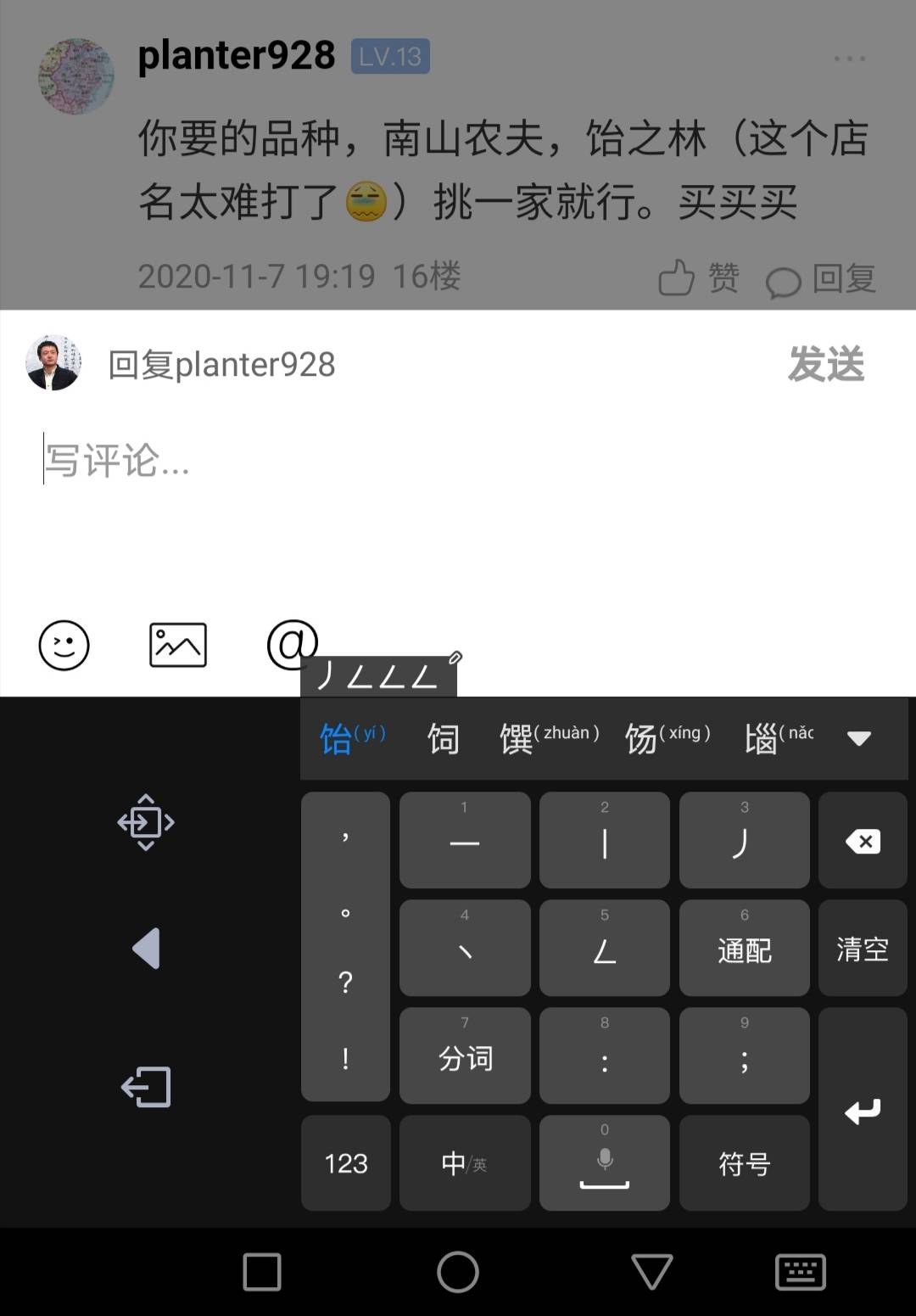Viewport: 916px width, 1316px height.
Task: Tap 发送 to send the reply
Action: point(825,365)
